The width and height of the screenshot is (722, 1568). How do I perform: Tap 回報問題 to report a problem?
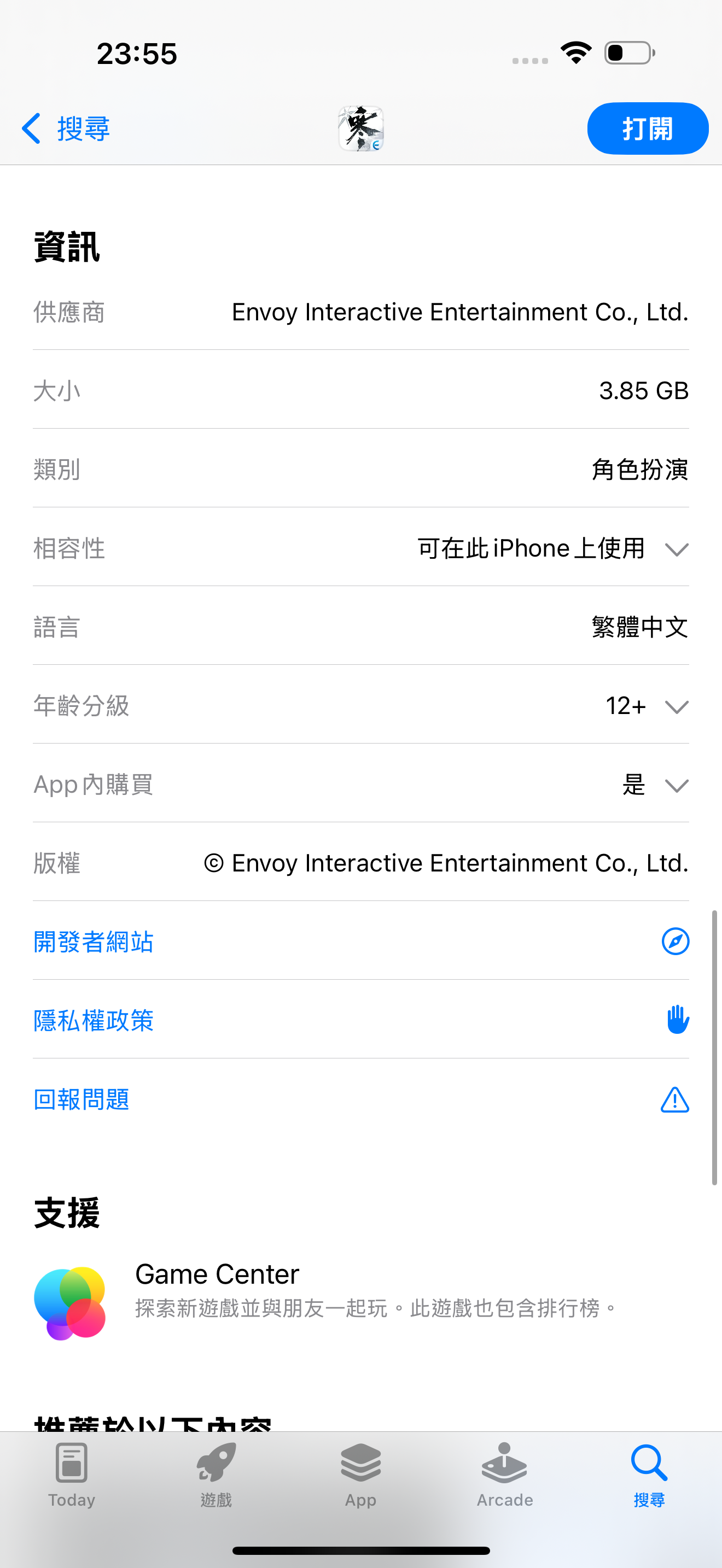pos(81,1099)
